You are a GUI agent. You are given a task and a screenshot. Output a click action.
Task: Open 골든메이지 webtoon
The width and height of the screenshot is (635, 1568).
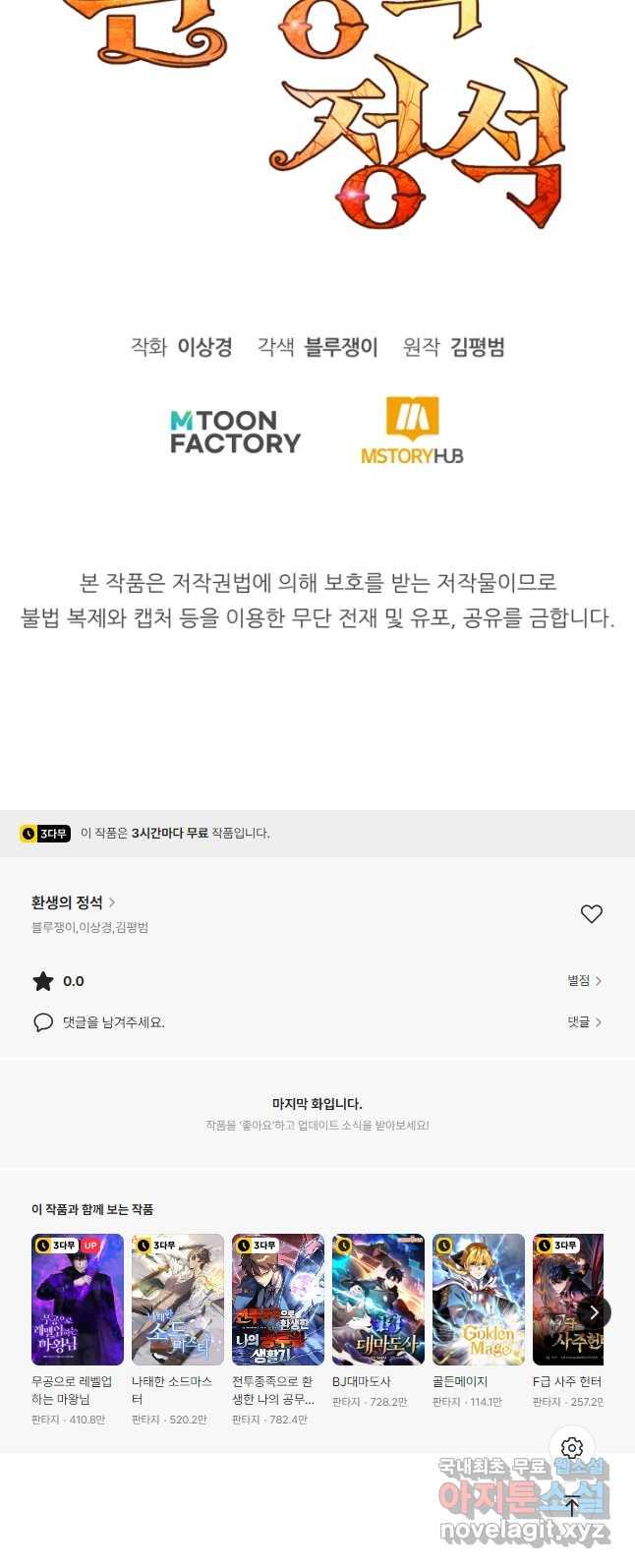[x=479, y=1300]
